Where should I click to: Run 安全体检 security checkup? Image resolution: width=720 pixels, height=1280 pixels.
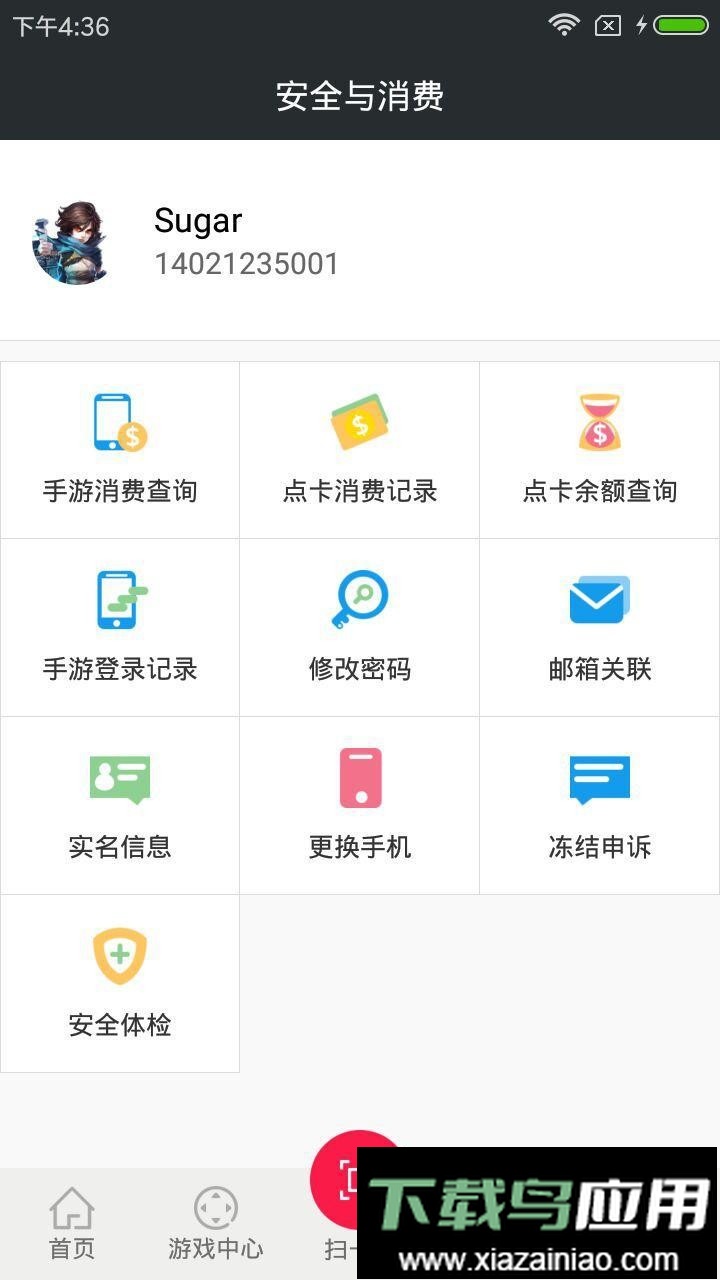click(x=119, y=983)
